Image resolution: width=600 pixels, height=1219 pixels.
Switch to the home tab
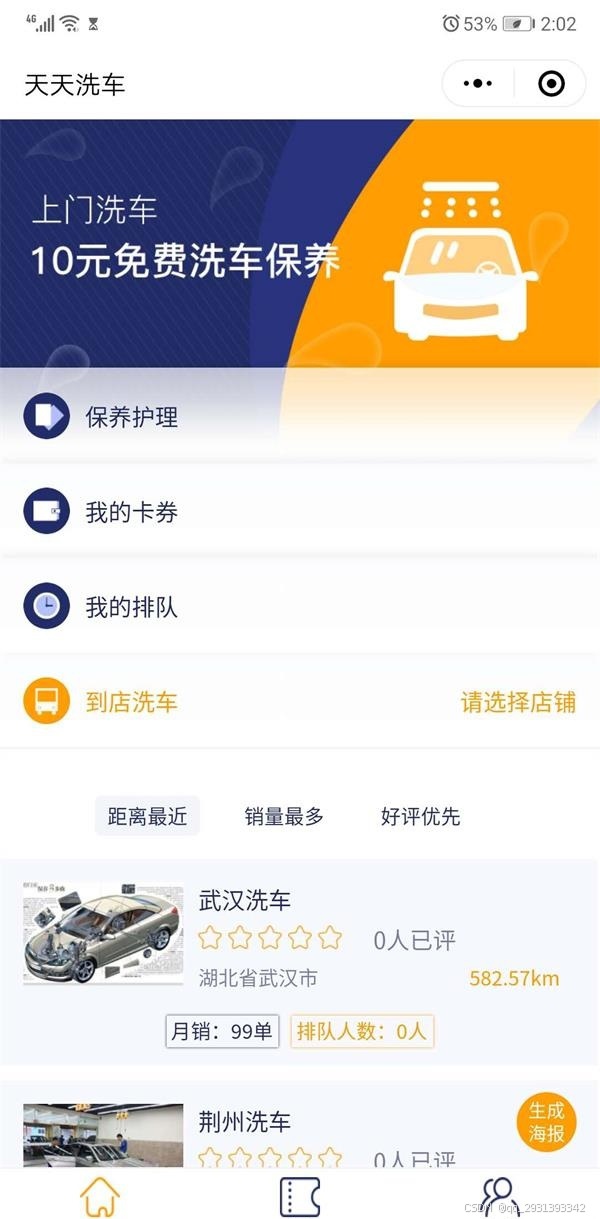pyautogui.click(x=100, y=1195)
